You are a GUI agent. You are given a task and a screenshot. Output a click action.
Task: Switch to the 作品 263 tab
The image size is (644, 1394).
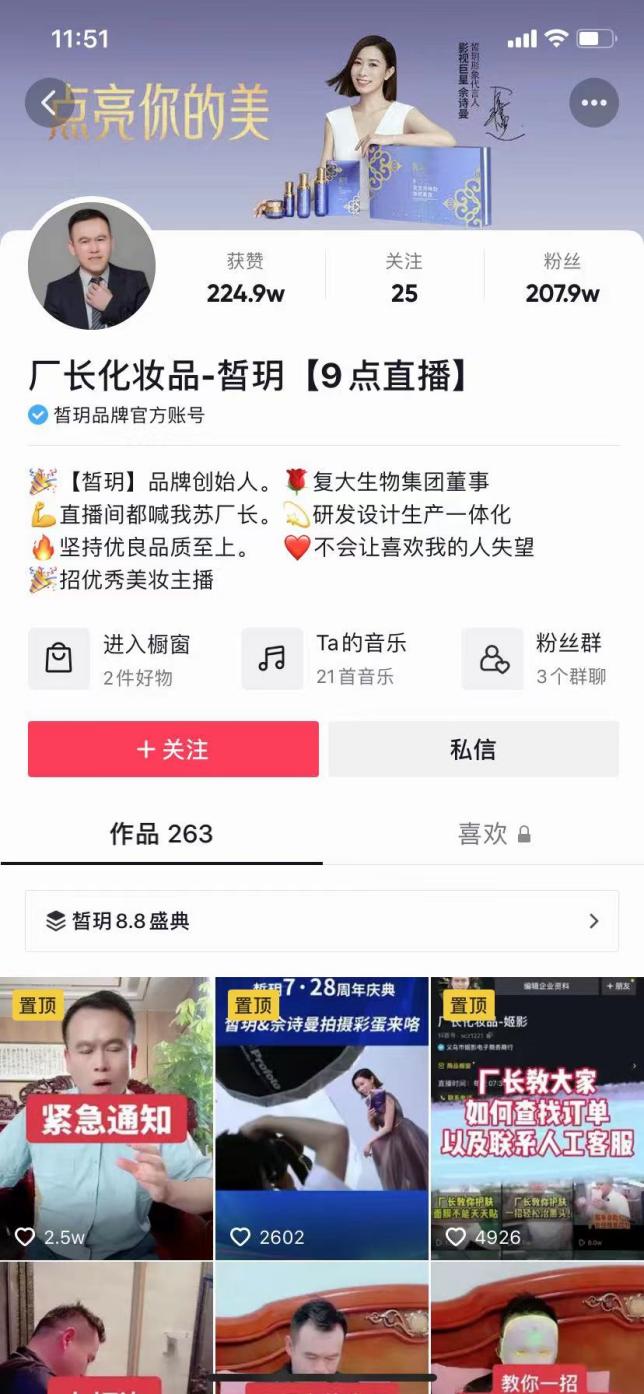[x=161, y=834]
